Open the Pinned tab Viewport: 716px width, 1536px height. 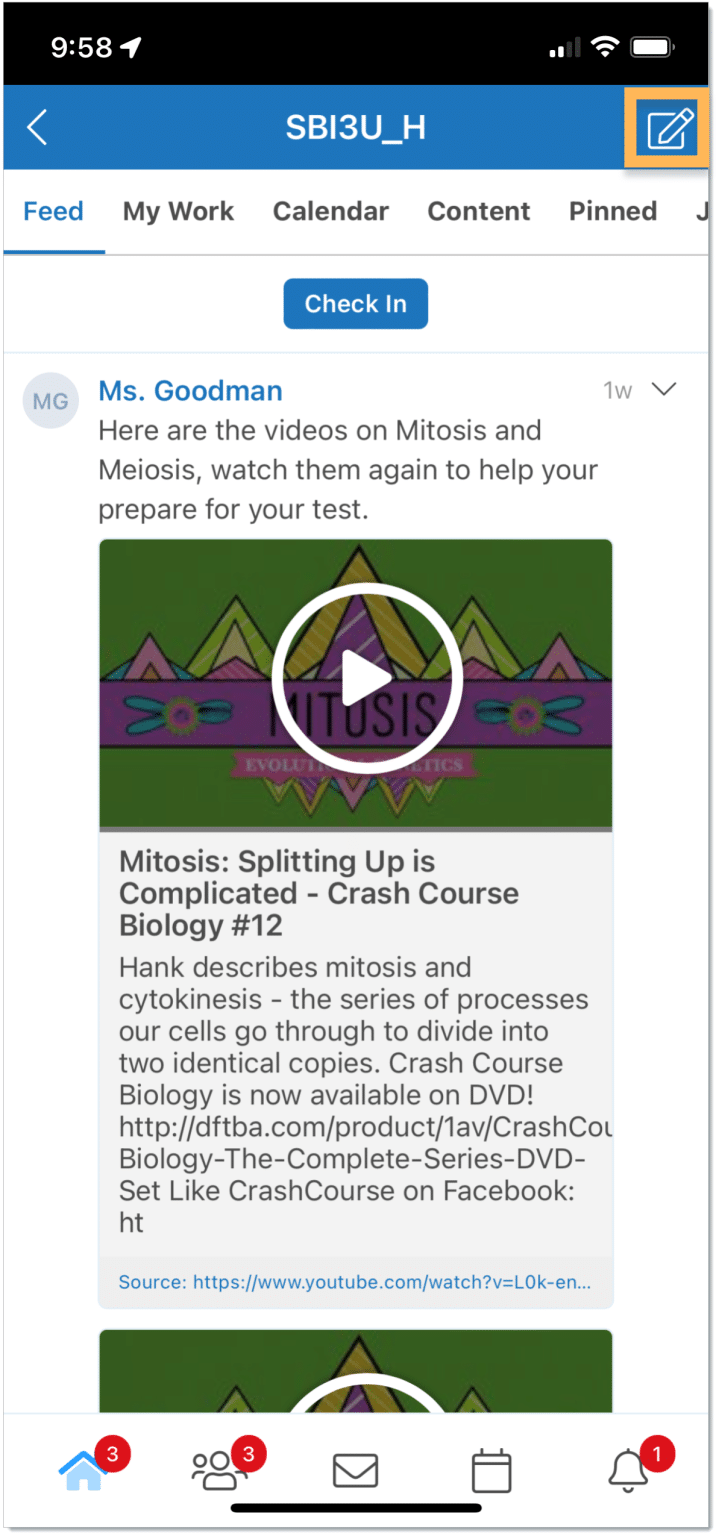(x=612, y=211)
